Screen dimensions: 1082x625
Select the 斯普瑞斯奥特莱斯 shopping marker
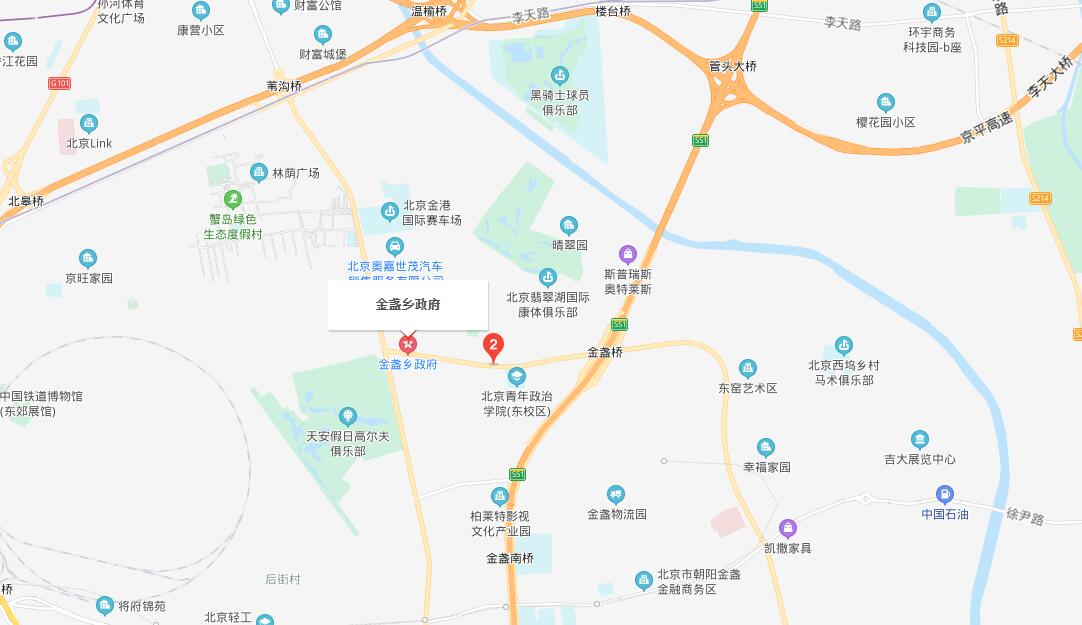tap(628, 254)
